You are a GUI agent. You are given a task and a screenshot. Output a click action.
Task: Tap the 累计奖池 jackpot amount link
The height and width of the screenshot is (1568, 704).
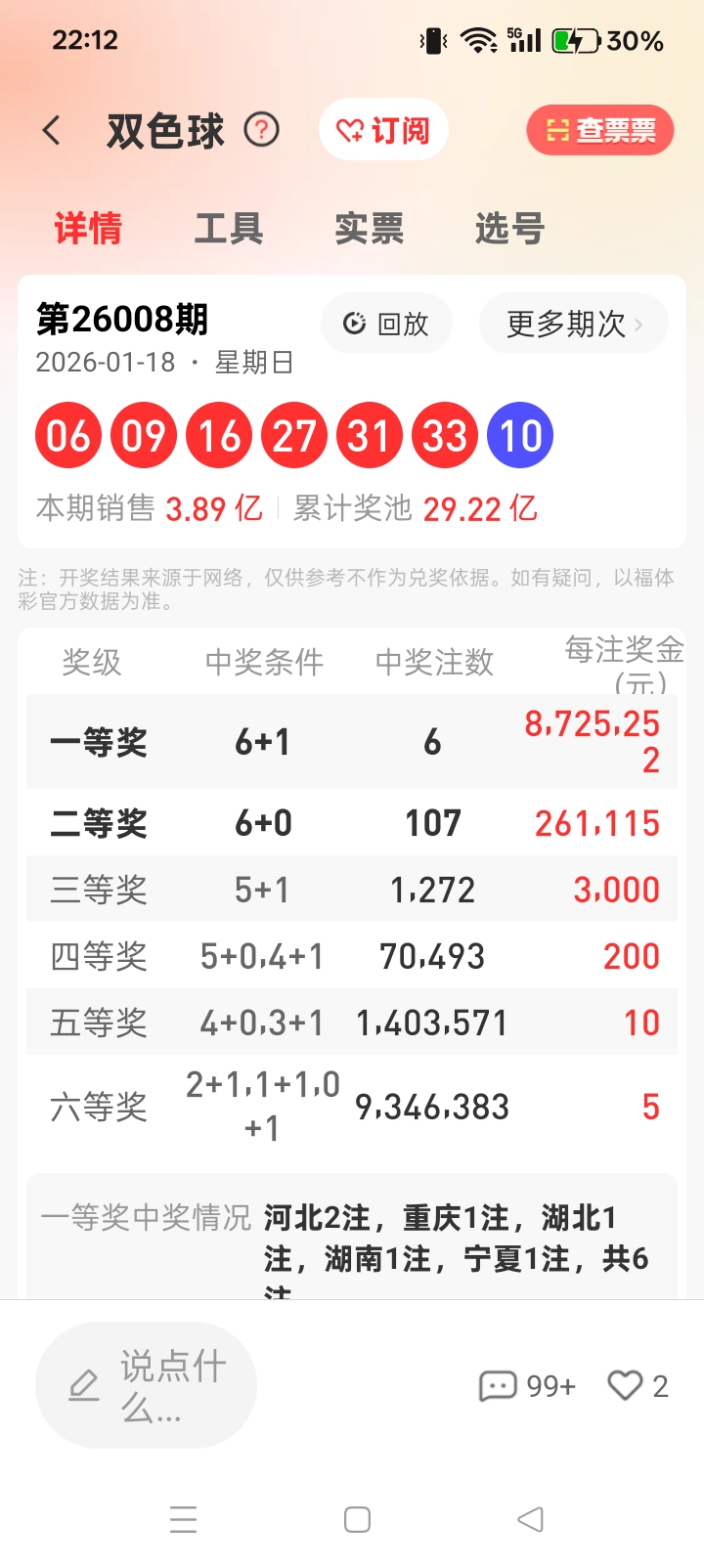pos(479,508)
